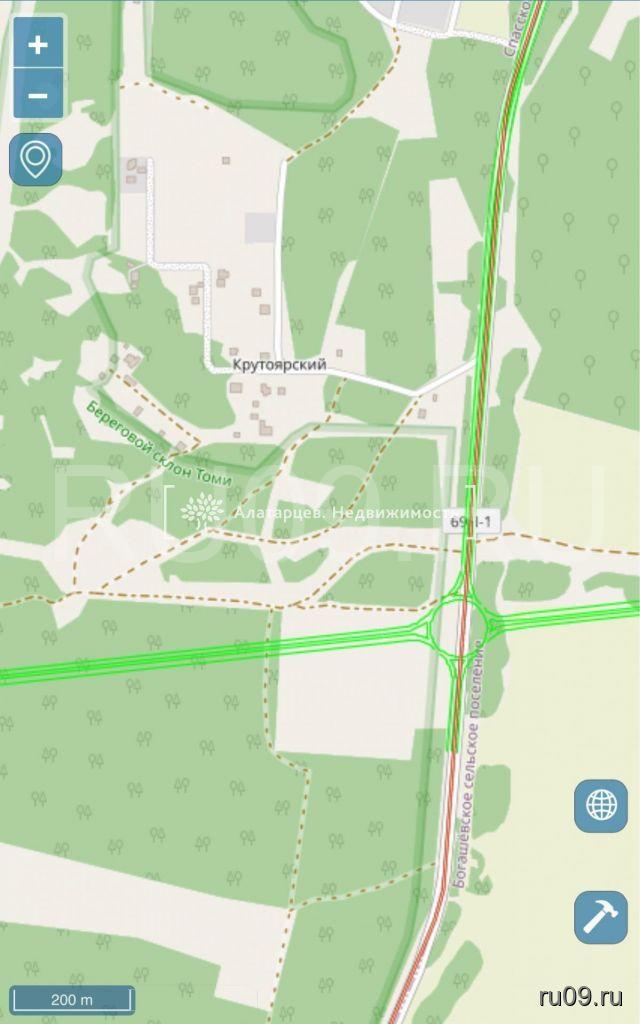Open the hammer tools button
The image size is (640, 1024).
click(x=600, y=917)
